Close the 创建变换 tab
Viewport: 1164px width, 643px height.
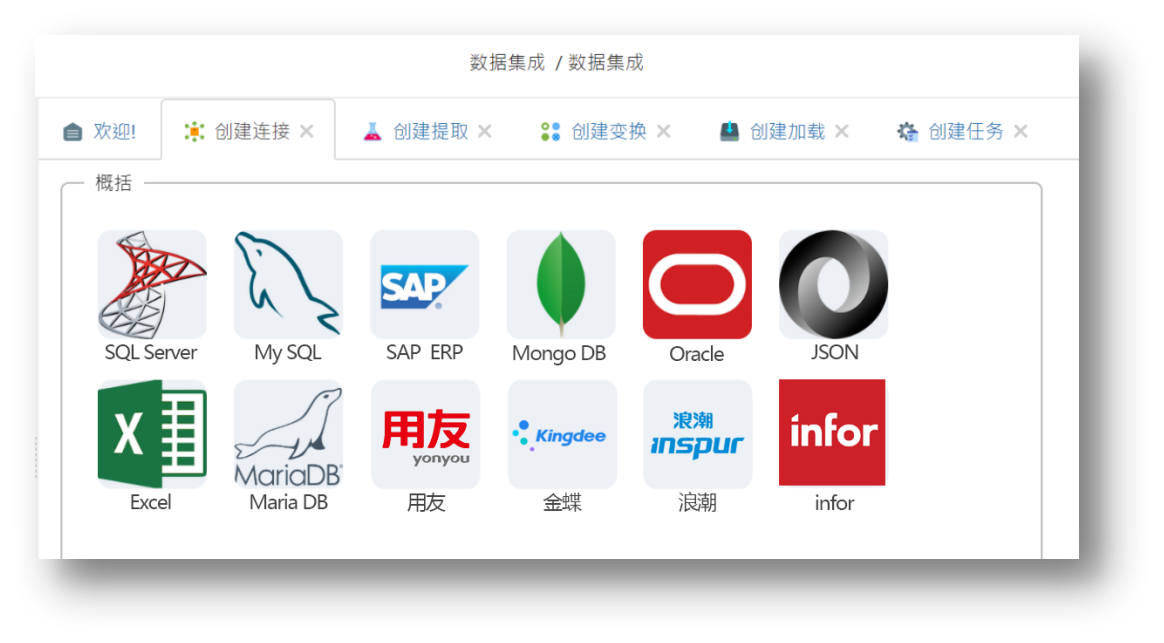click(664, 132)
